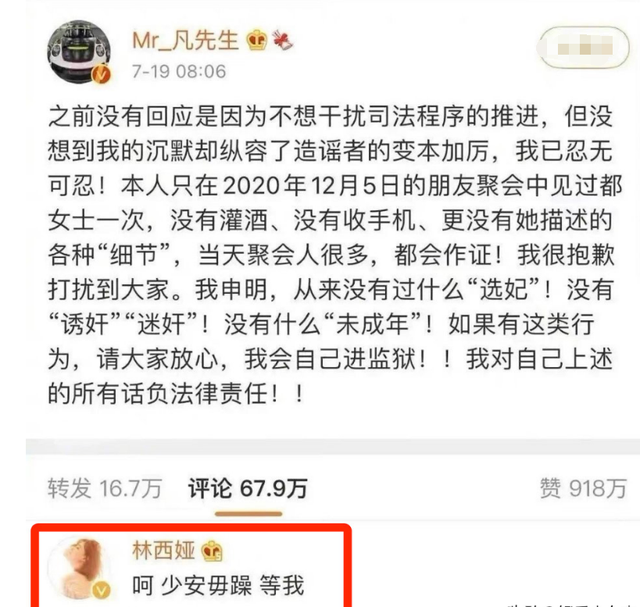640x607 pixels.
Task: Open commenter 林西娅's profile name
Action: (165, 551)
